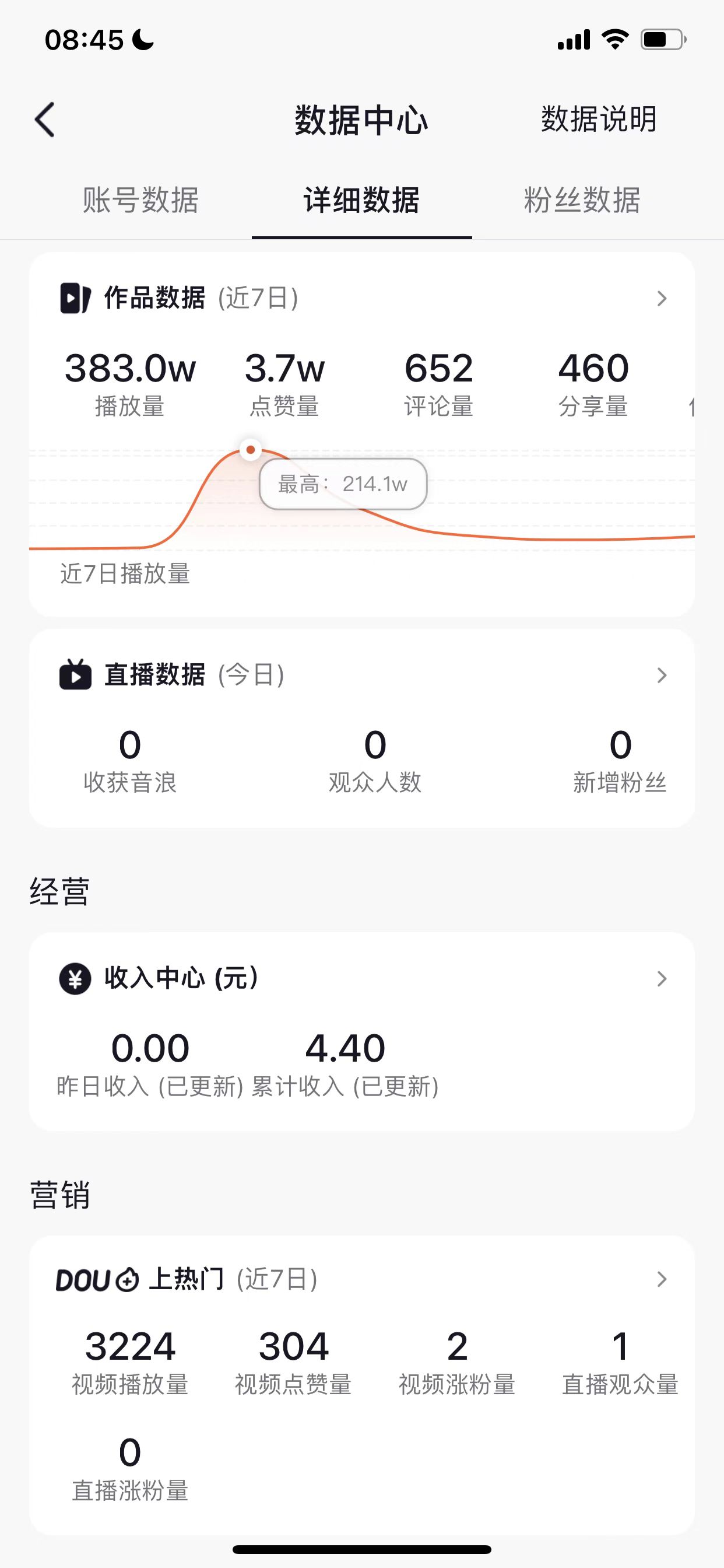Switch to the 粉丝数据 tab
Viewport: 724px width, 1568px height.
582,200
